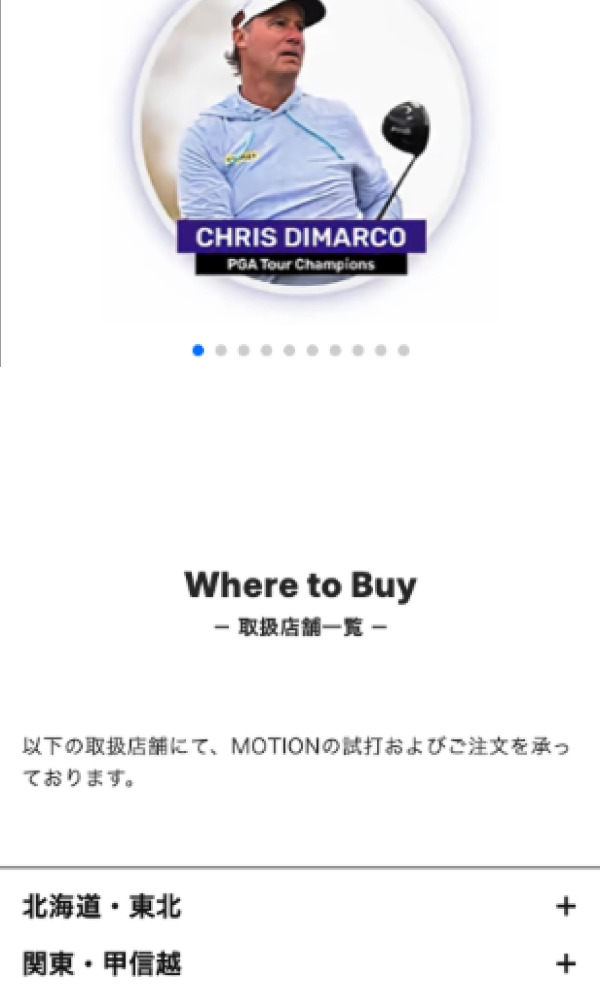Select the last carousel page dot
This screenshot has width=600, height=1000.
click(404, 350)
